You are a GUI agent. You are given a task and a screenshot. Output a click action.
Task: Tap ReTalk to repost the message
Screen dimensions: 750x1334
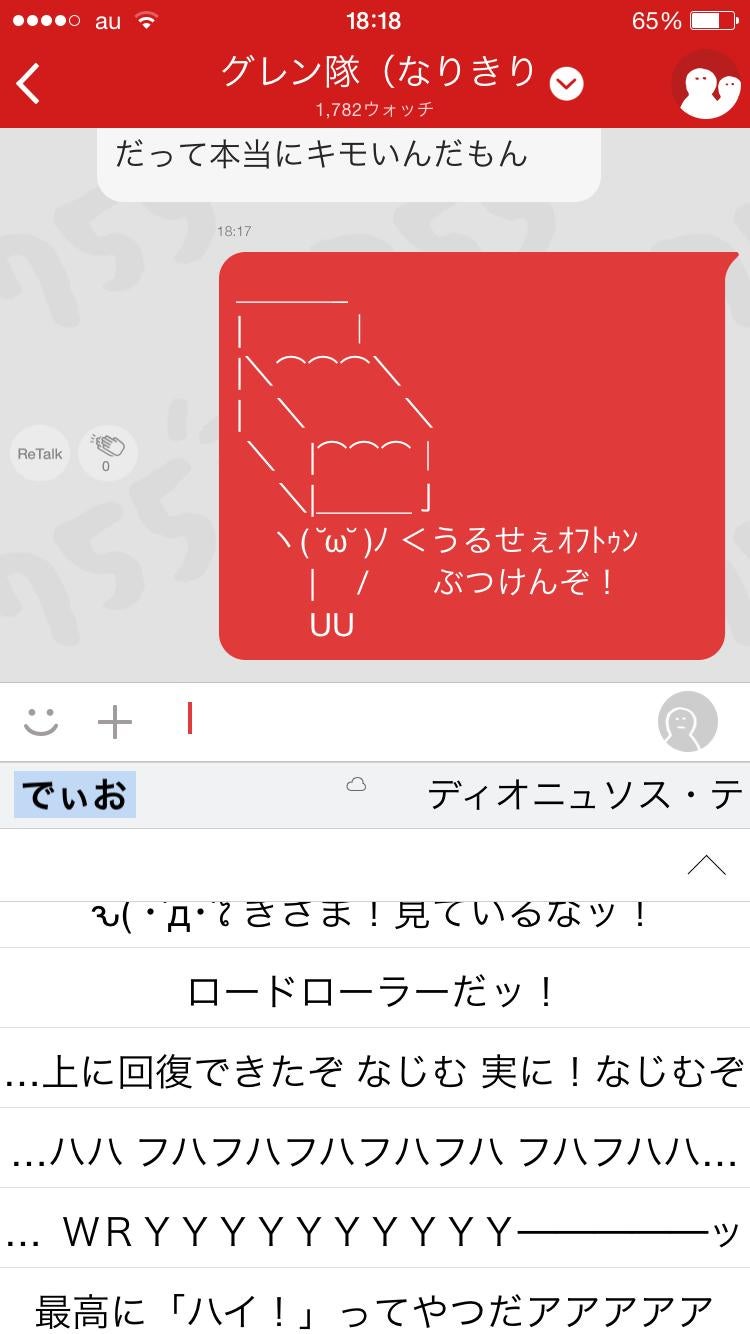(39, 452)
